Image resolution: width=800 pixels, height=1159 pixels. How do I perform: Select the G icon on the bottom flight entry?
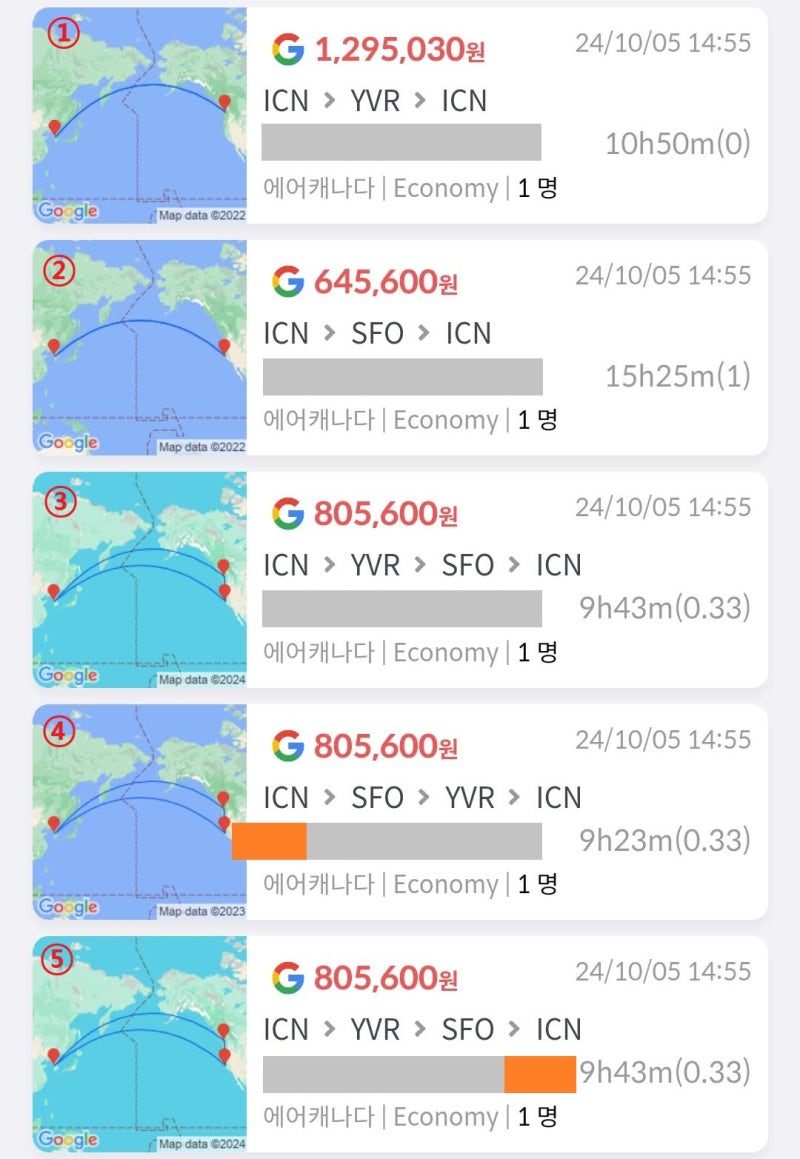pos(289,977)
